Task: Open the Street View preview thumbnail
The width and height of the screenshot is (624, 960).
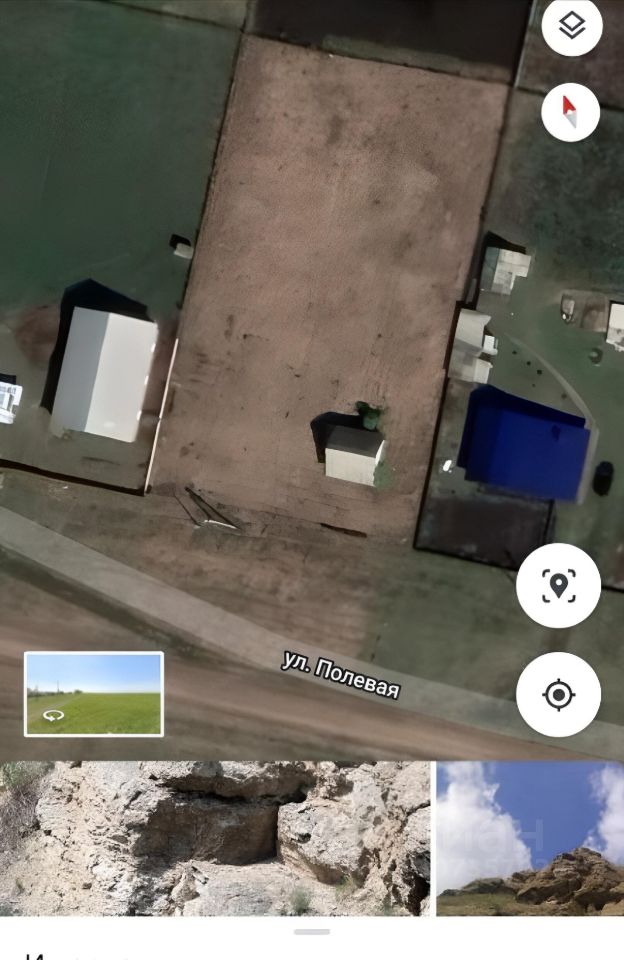Action: click(94, 694)
